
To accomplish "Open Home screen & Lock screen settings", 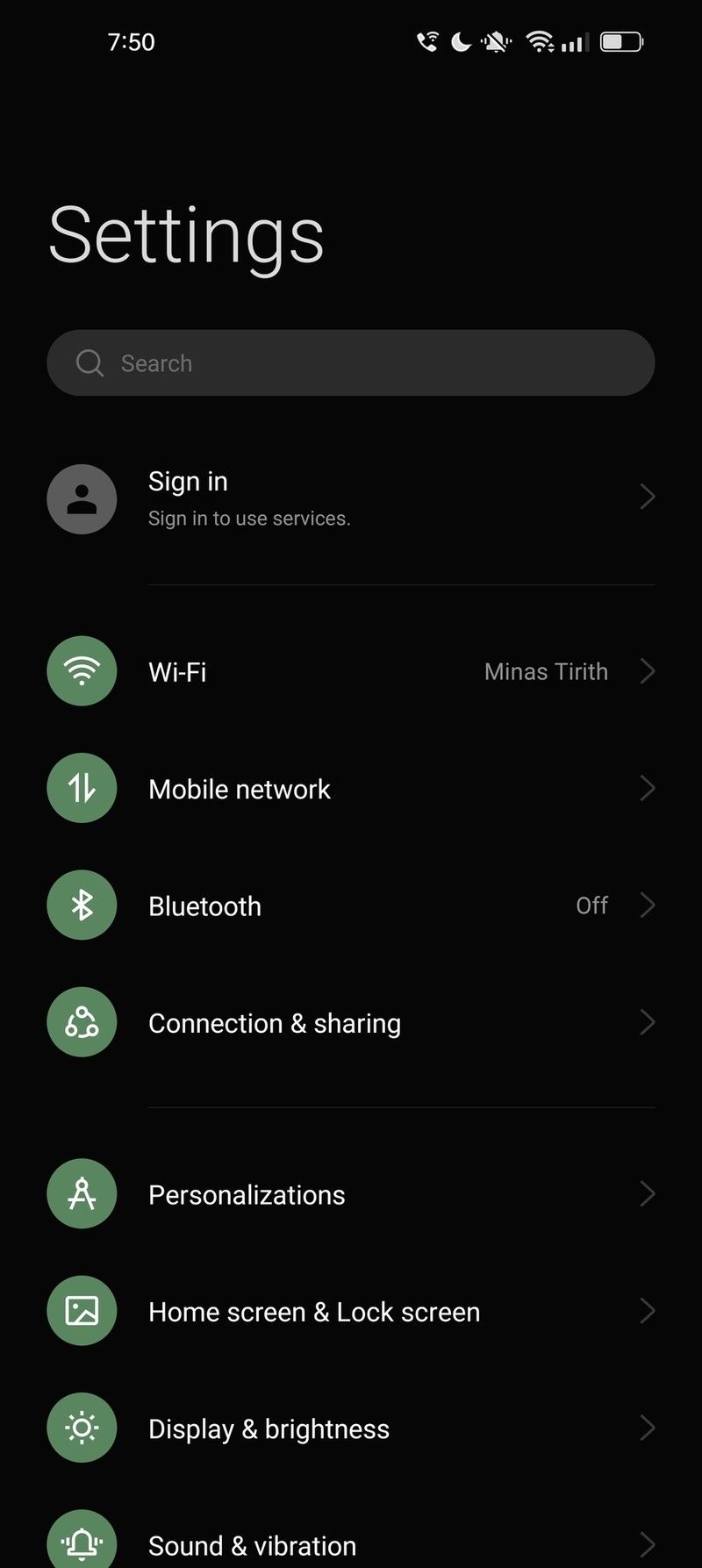I will click(x=351, y=1312).
